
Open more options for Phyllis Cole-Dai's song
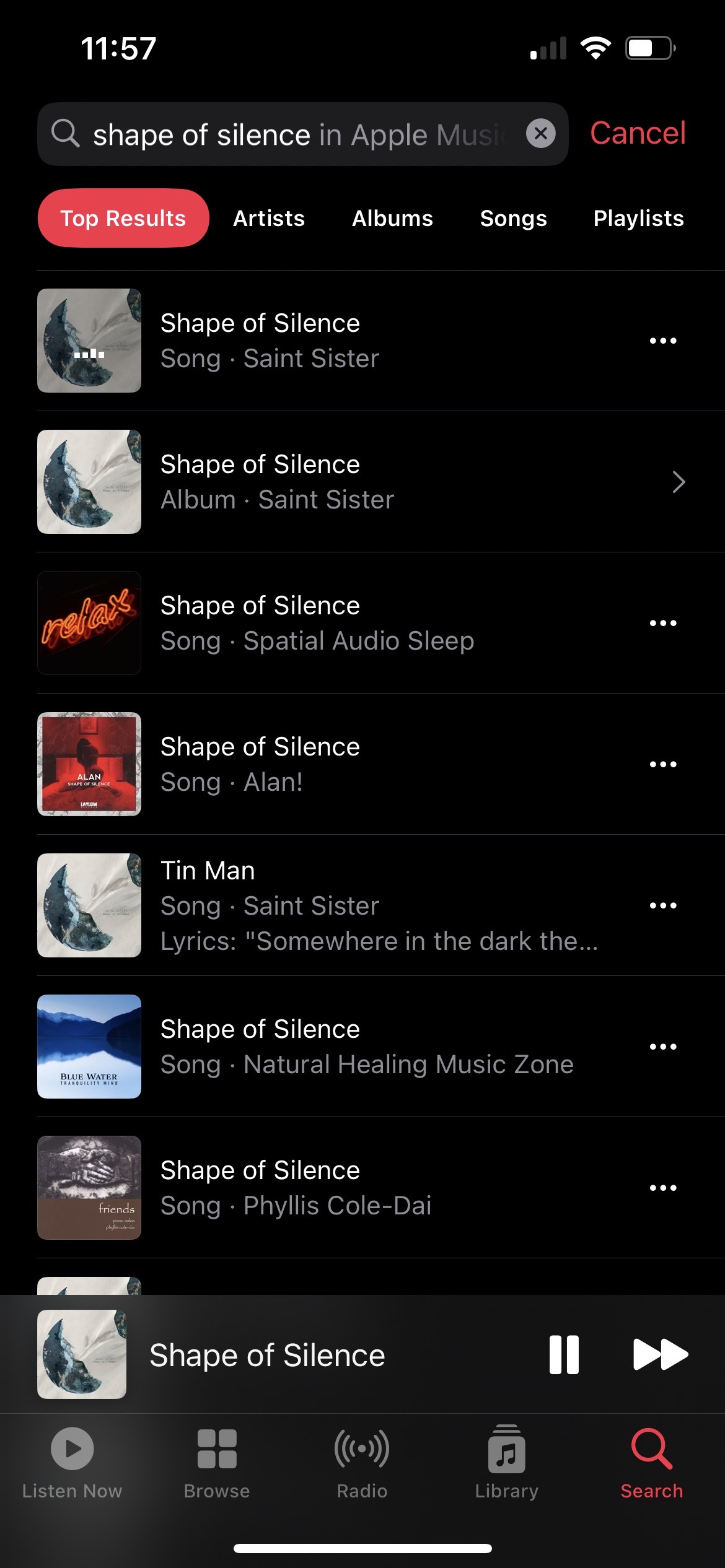(x=662, y=1188)
